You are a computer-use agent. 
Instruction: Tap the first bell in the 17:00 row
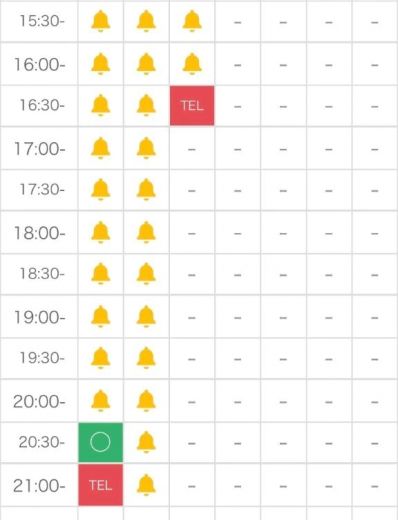point(100,148)
